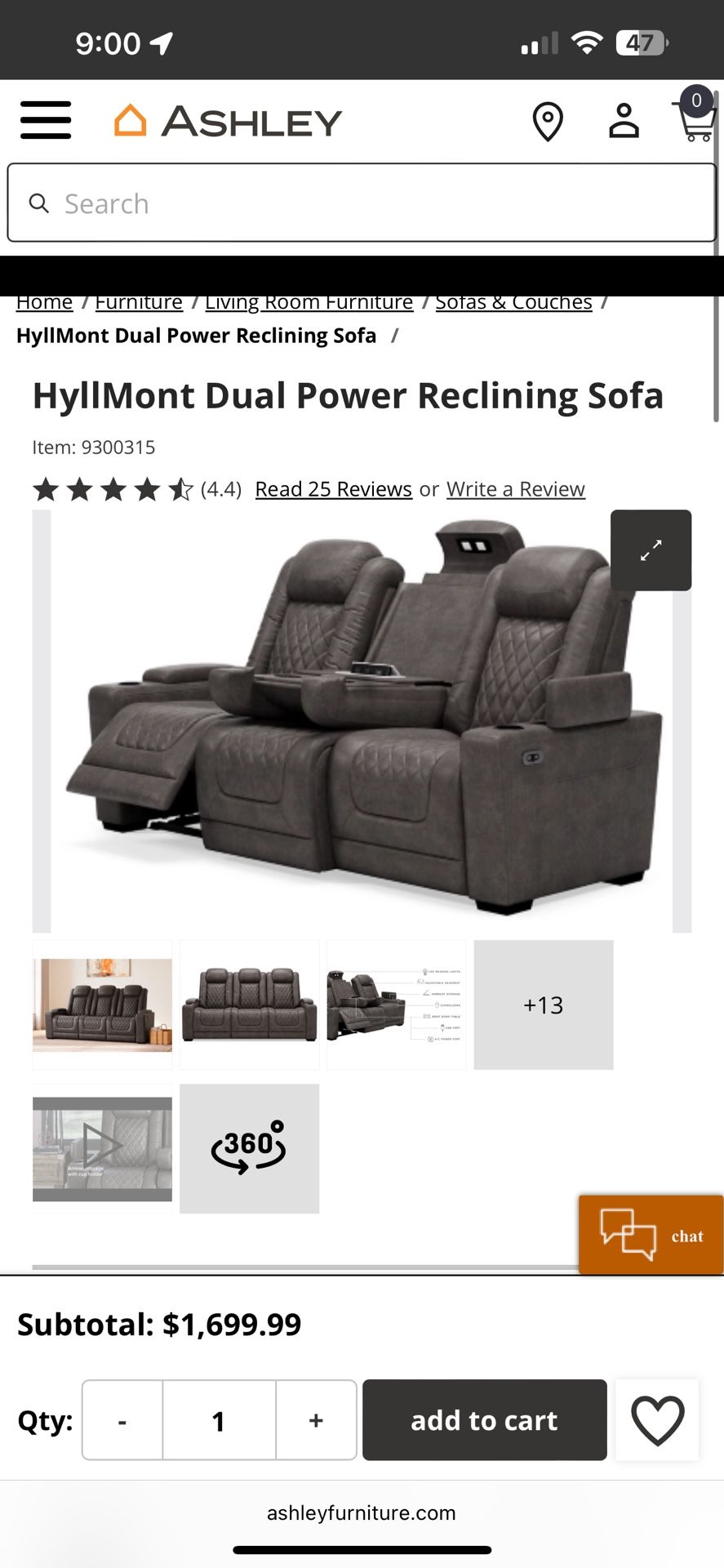Launch the chat widget
Screen dimensions: 724x1568
pos(651,1235)
